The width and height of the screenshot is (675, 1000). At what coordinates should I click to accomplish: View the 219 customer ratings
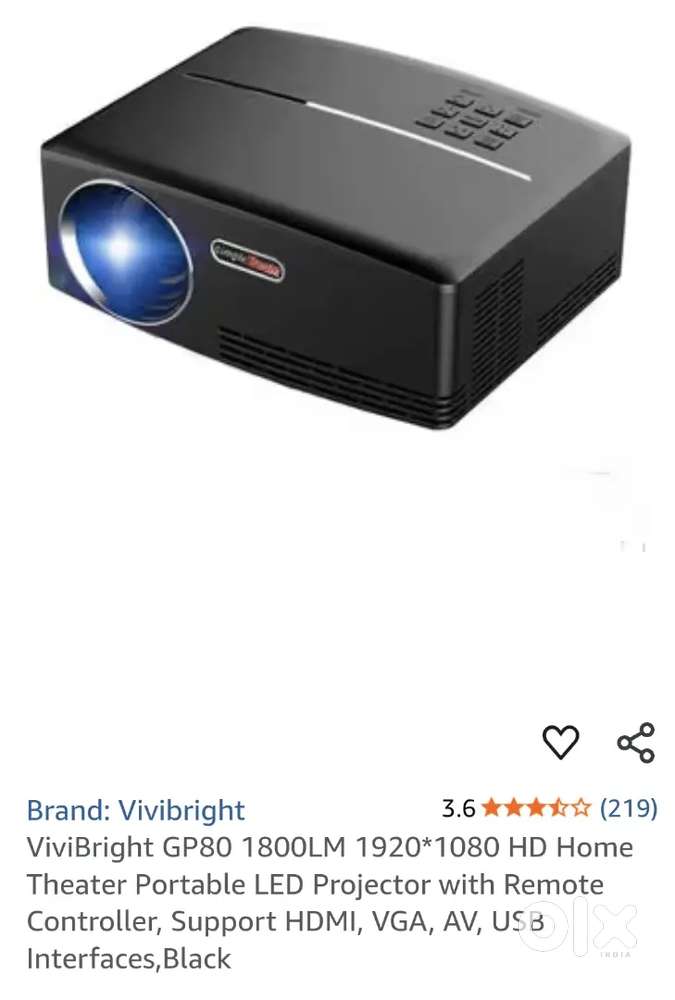tap(628, 808)
